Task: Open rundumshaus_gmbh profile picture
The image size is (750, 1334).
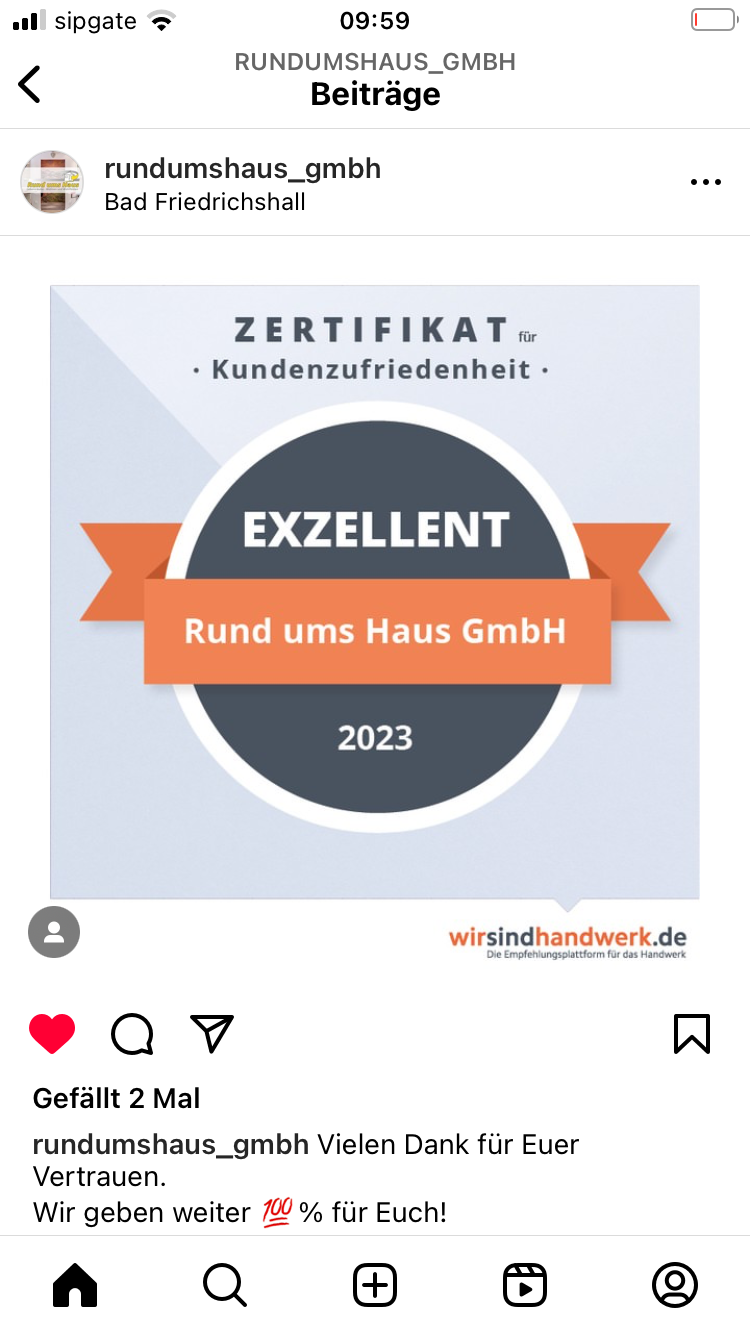Action: tap(52, 182)
